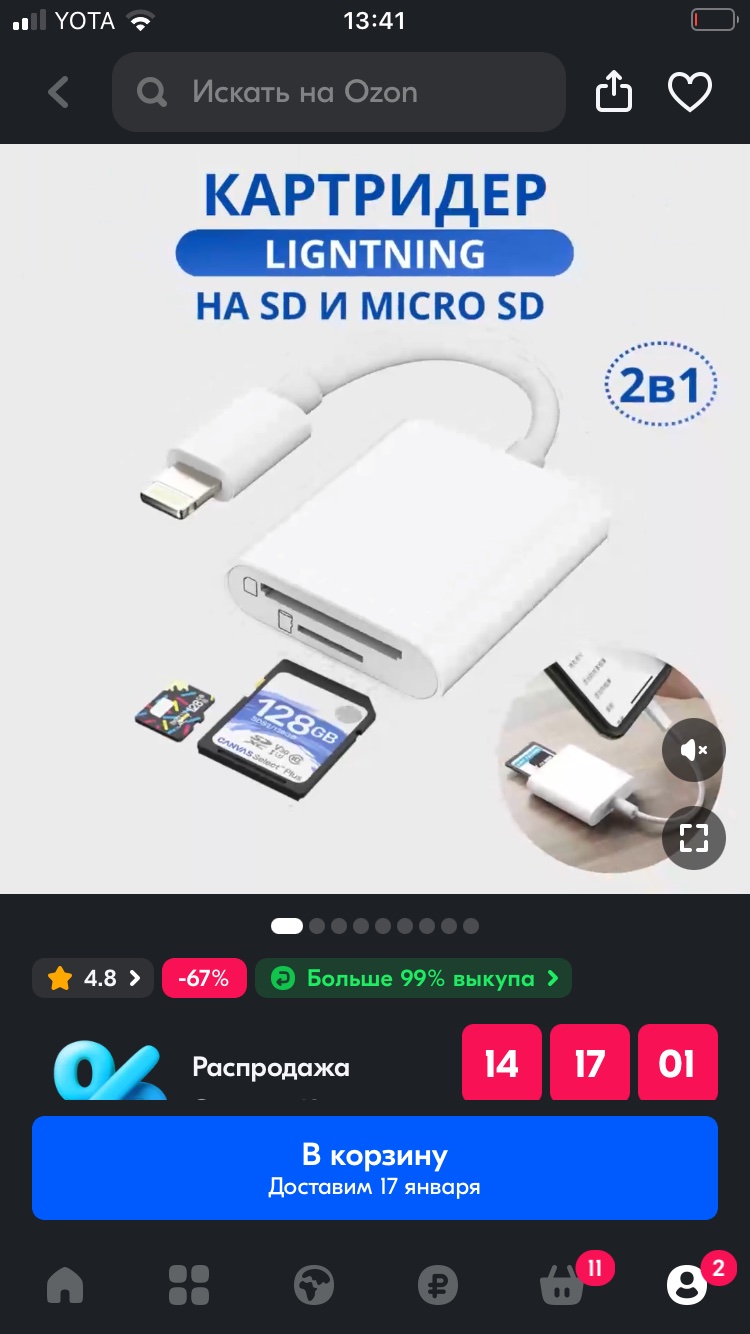Open the cart with 11 items
Screen dimensions: 750x1334
563,1285
